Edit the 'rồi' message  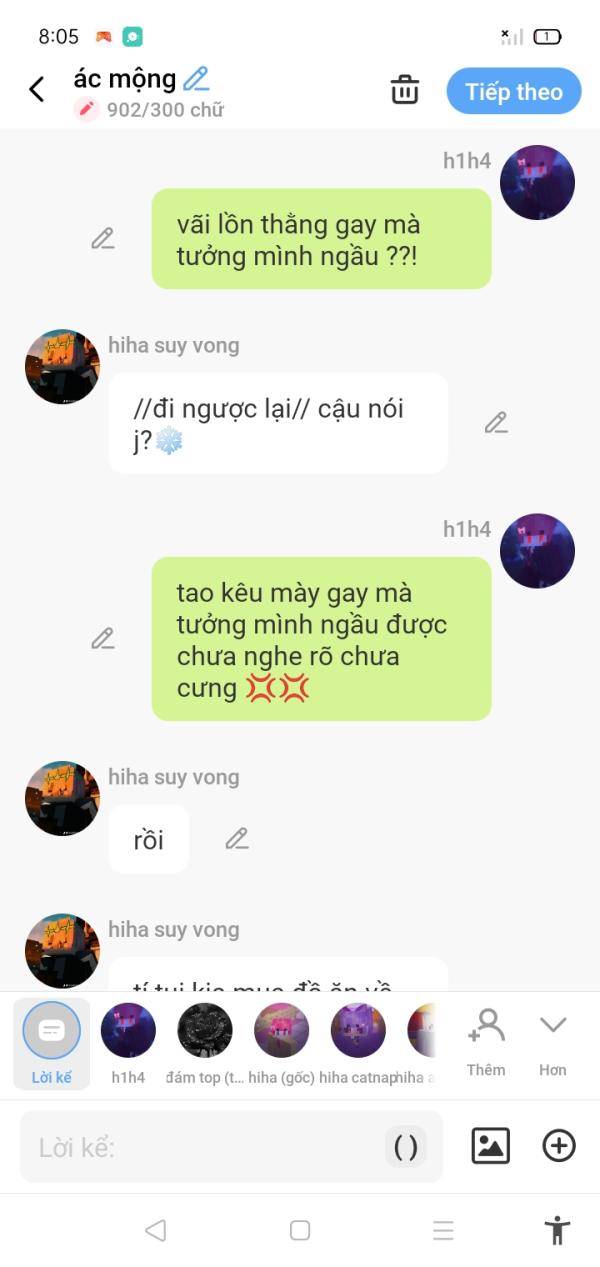pyautogui.click(x=237, y=839)
